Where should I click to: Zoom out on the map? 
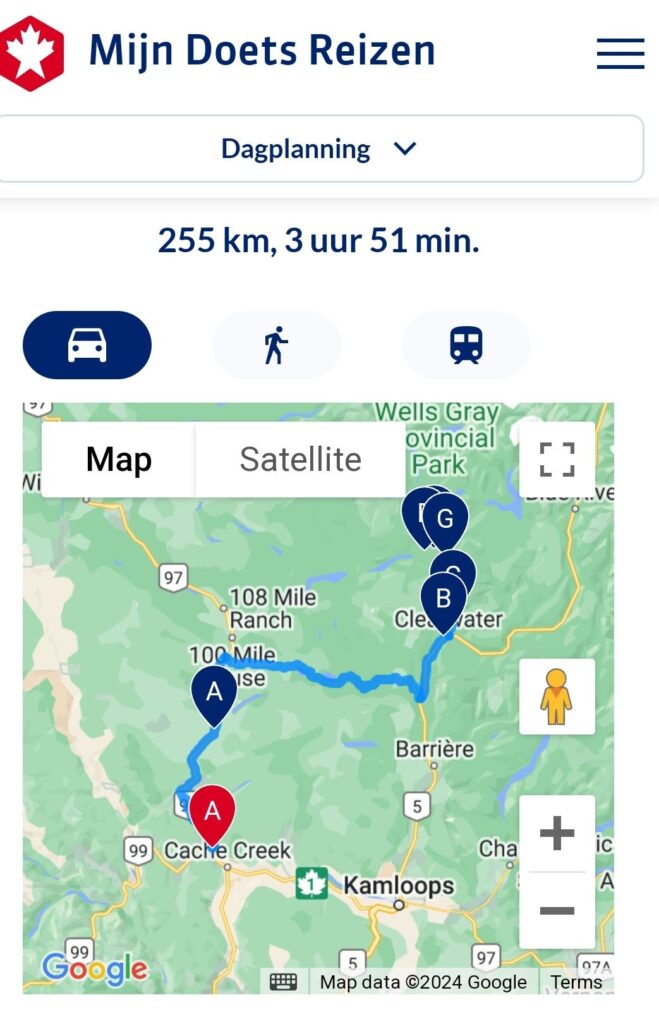(x=557, y=910)
